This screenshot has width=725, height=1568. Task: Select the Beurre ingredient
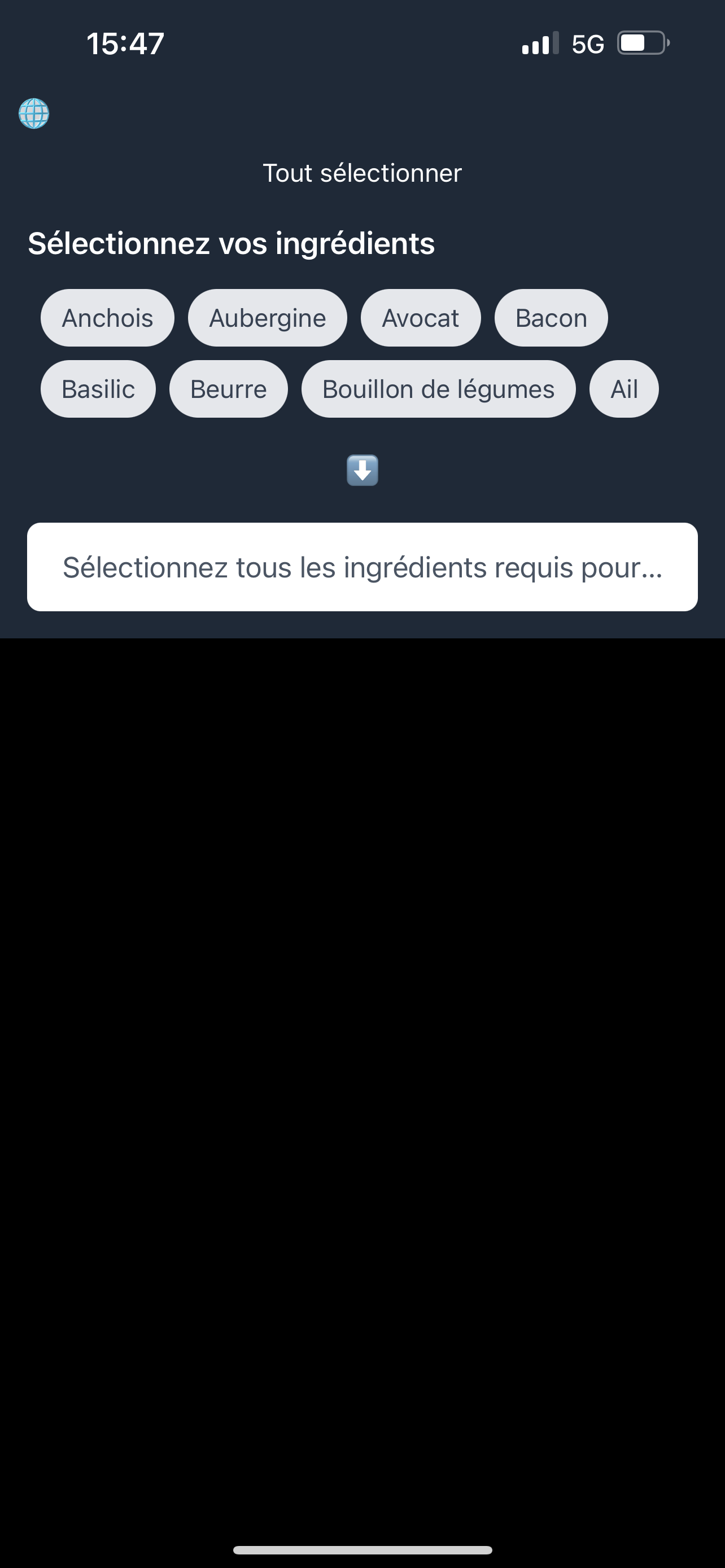[x=228, y=388]
